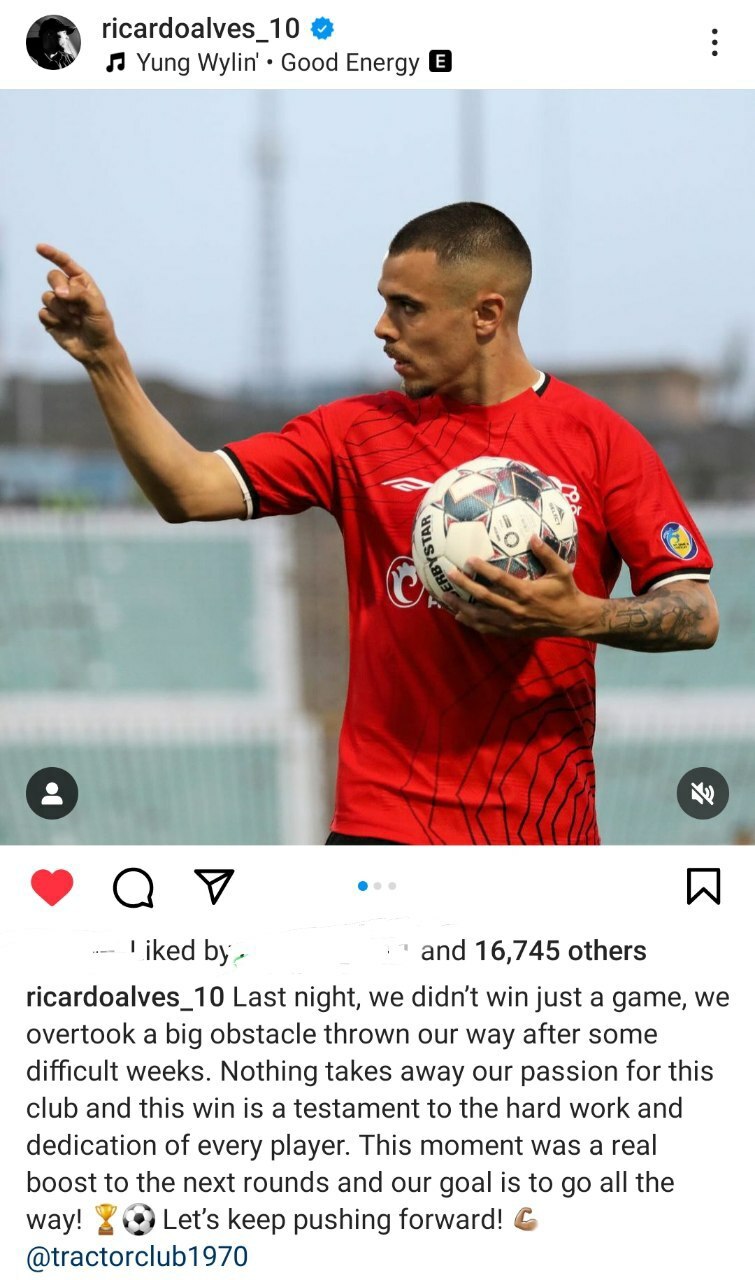The height and width of the screenshot is (1280, 755).
Task: Open the ricardoalves_10 username in header
Action: point(200,29)
